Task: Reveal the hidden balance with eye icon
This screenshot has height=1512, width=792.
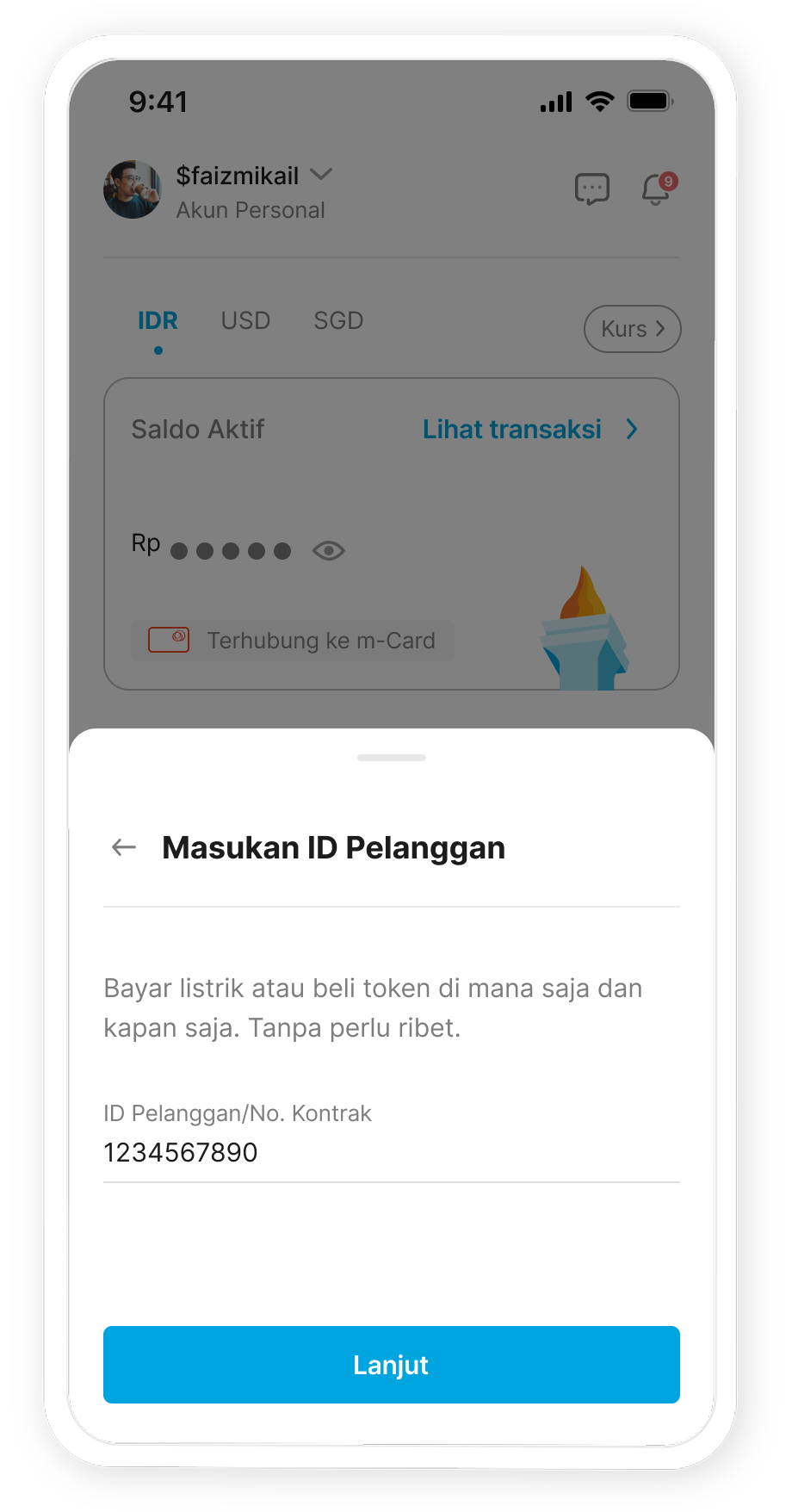Action: (329, 550)
